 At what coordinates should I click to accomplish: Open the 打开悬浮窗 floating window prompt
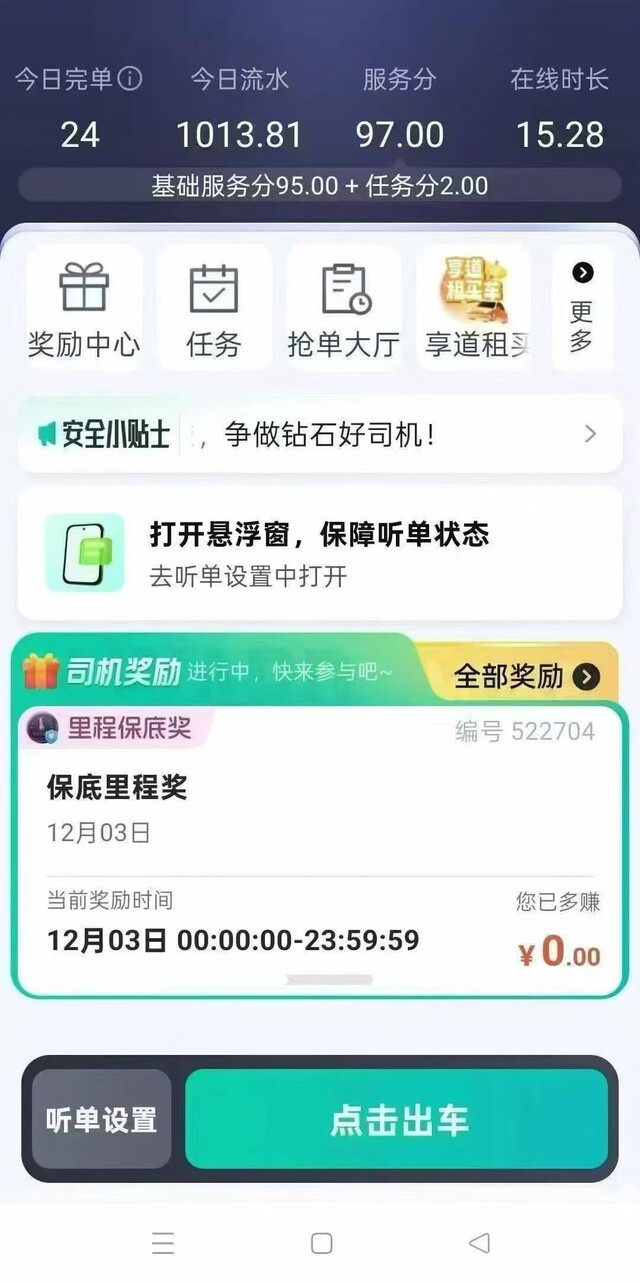320,552
